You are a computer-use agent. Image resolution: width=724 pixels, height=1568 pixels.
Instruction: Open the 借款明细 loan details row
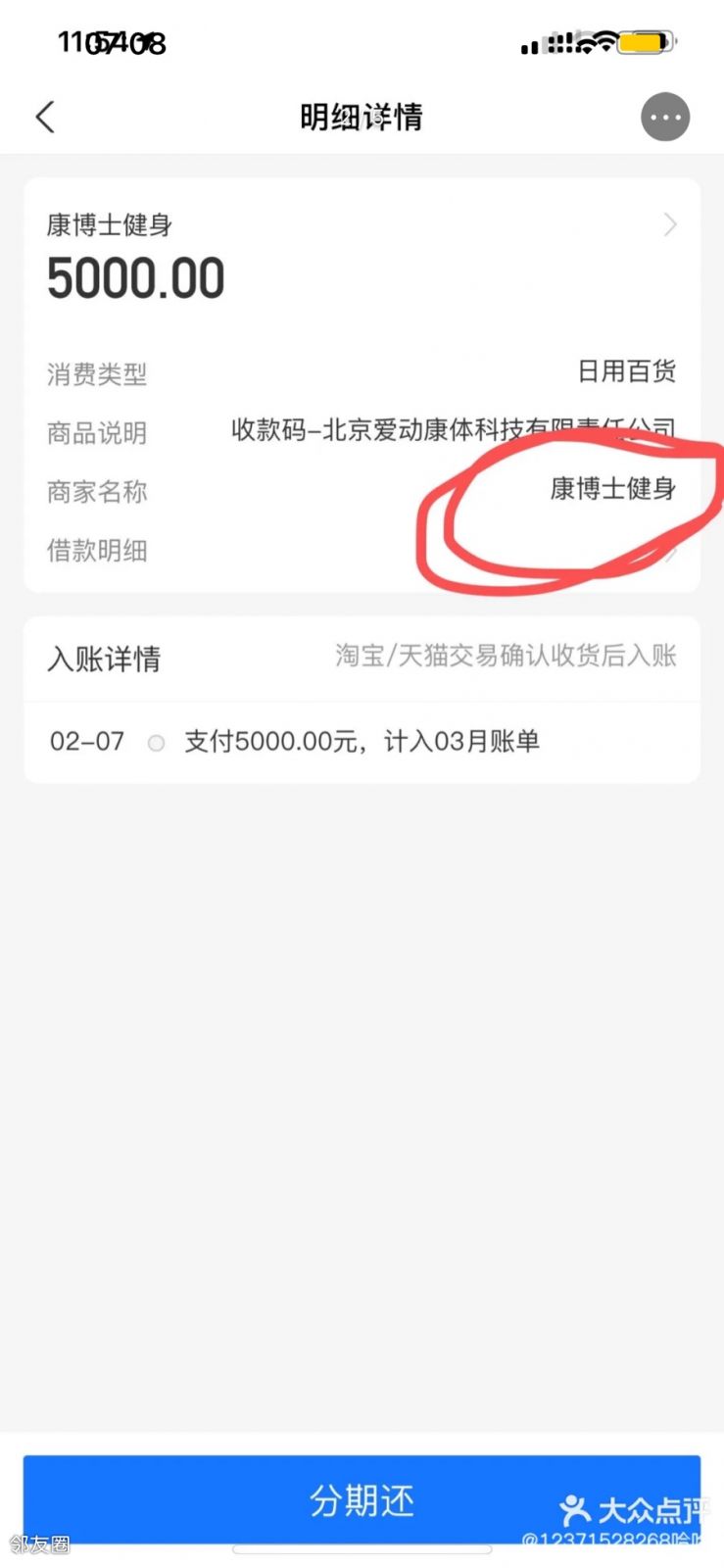click(x=361, y=551)
